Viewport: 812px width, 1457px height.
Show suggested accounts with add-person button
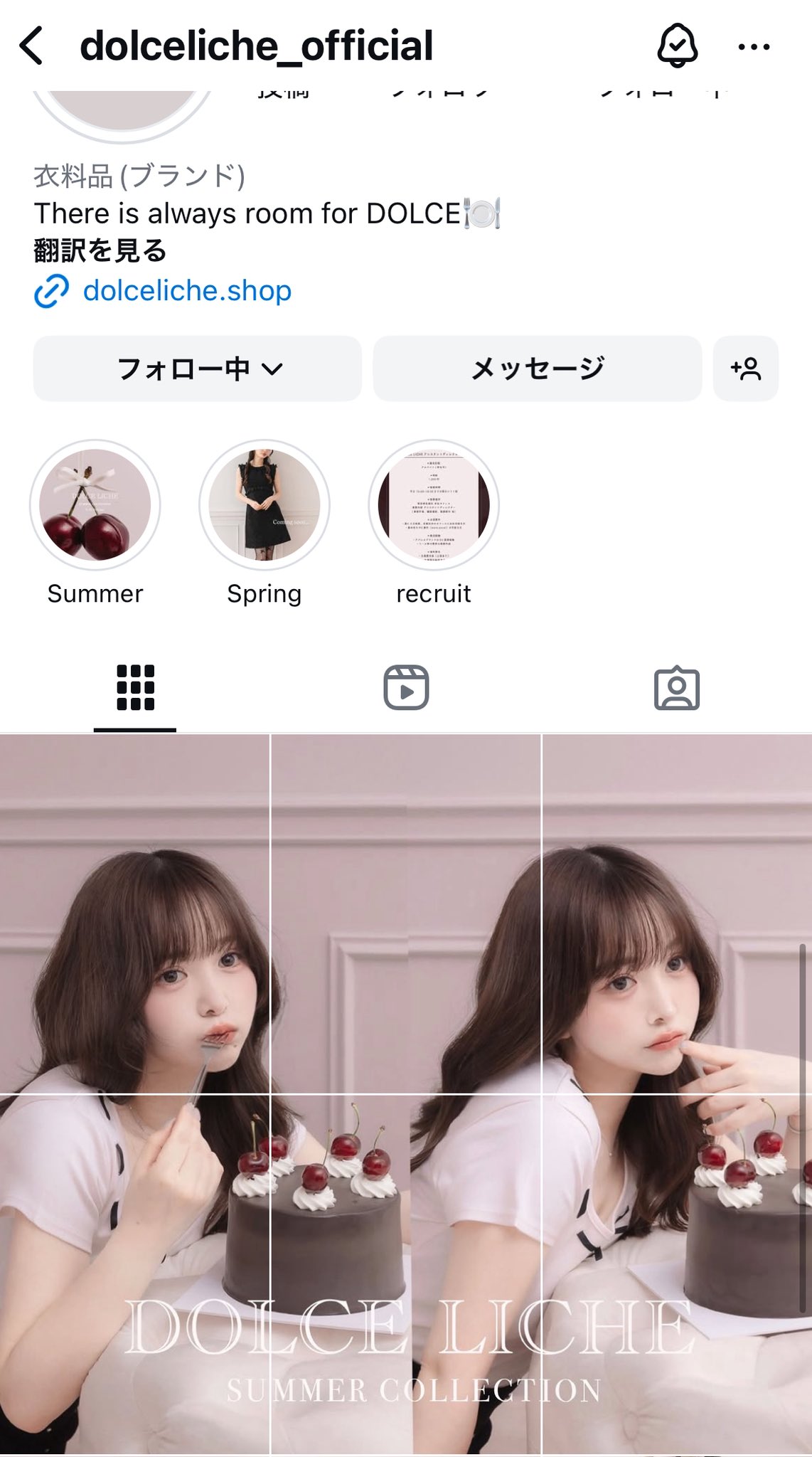tap(745, 369)
